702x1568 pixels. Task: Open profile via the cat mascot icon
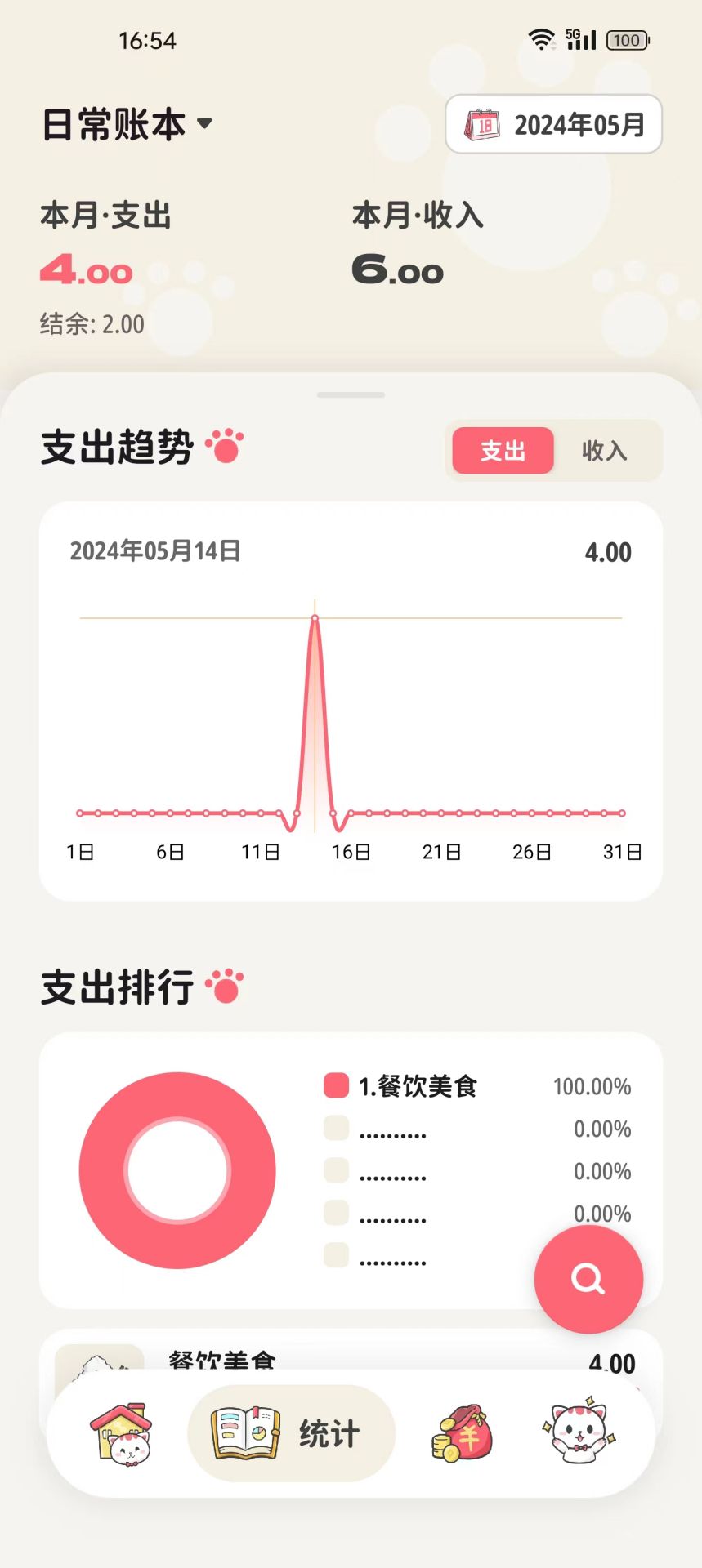pos(578,1433)
